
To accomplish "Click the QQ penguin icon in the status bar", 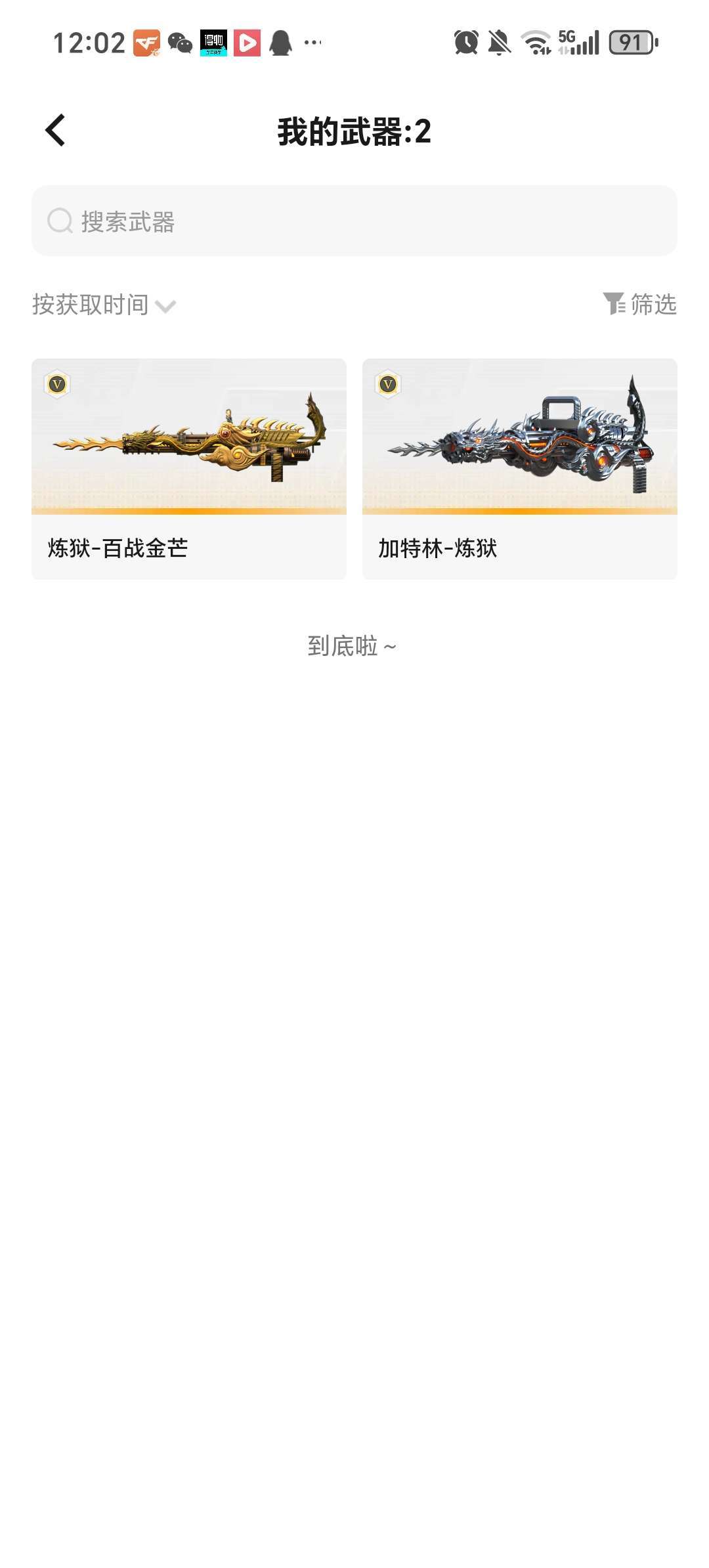I will (278, 42).
